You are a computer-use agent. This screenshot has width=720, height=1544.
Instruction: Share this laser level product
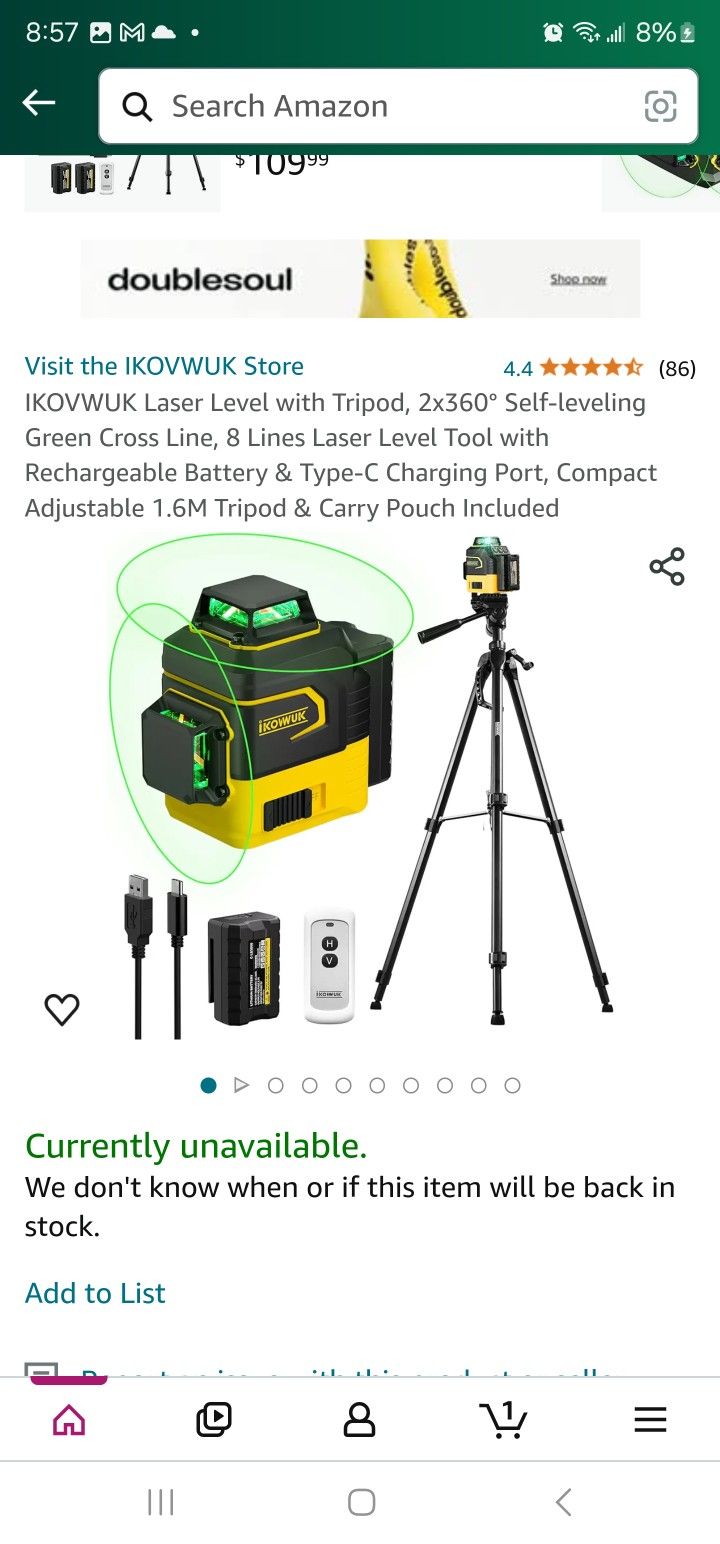click(667, 567)
